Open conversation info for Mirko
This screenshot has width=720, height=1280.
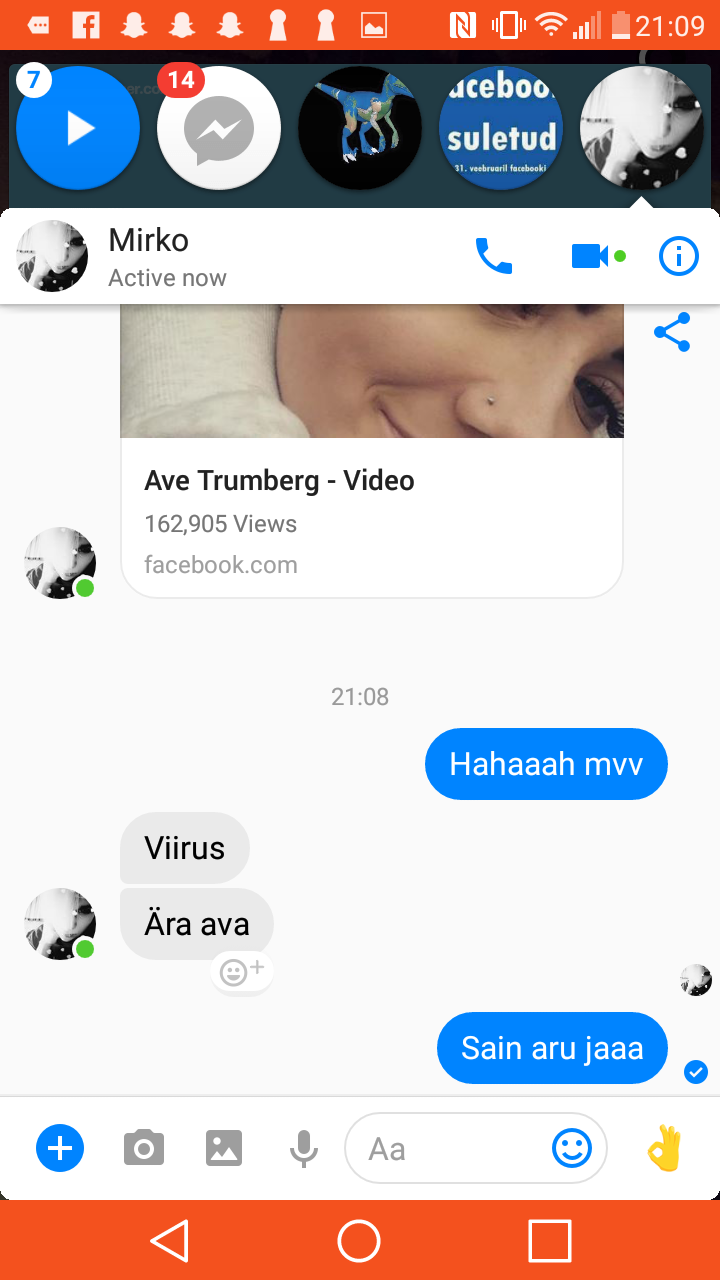pyautogui.click(x=679, y=257)
